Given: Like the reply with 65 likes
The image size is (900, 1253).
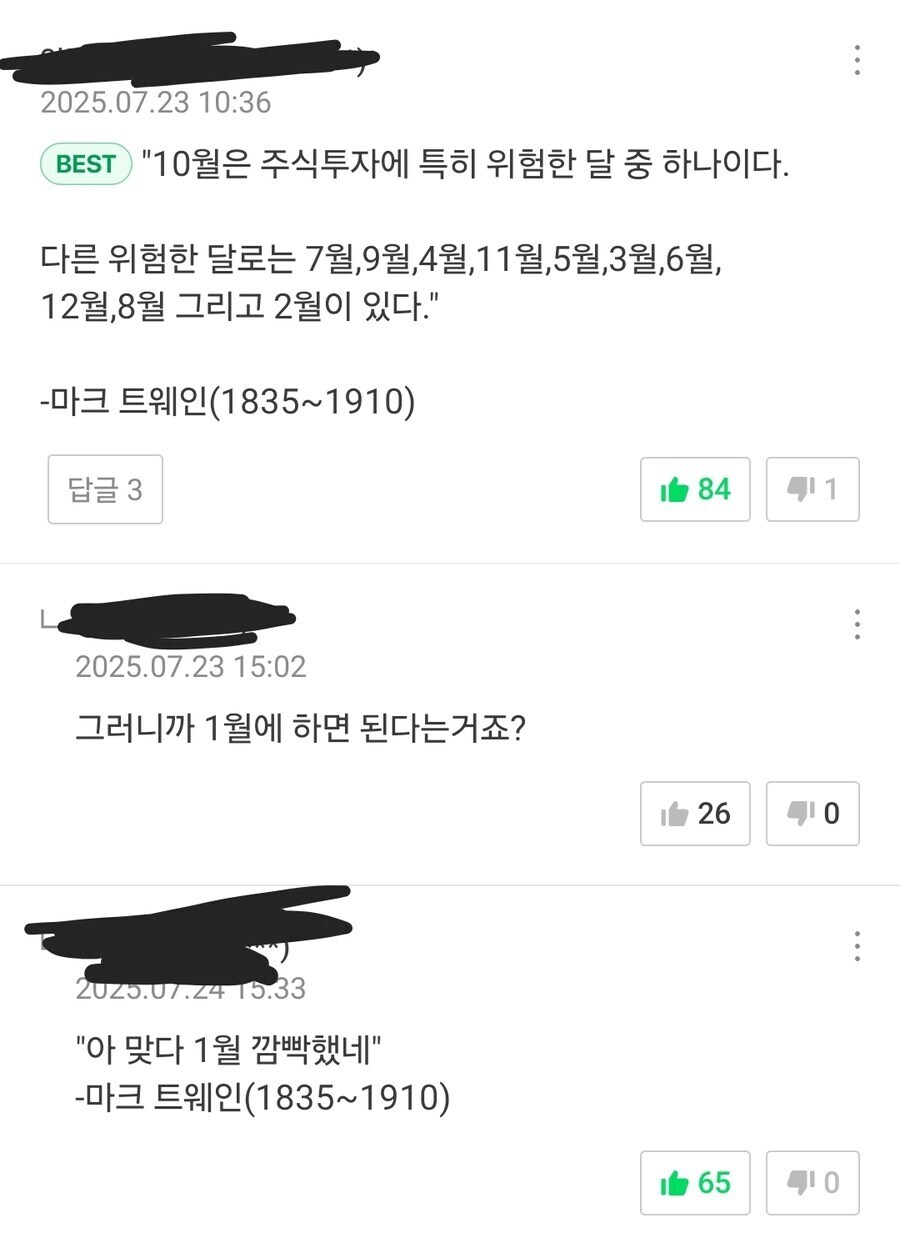Looking at the screenshot, I should (695, 1183).
